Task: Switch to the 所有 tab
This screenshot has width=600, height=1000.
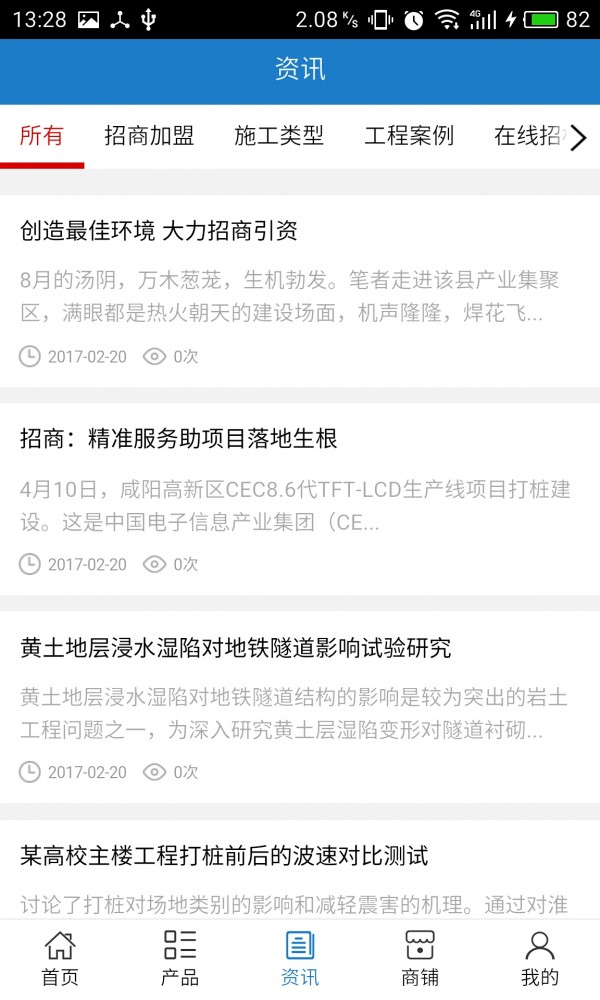Action: [x=42, y=136]
